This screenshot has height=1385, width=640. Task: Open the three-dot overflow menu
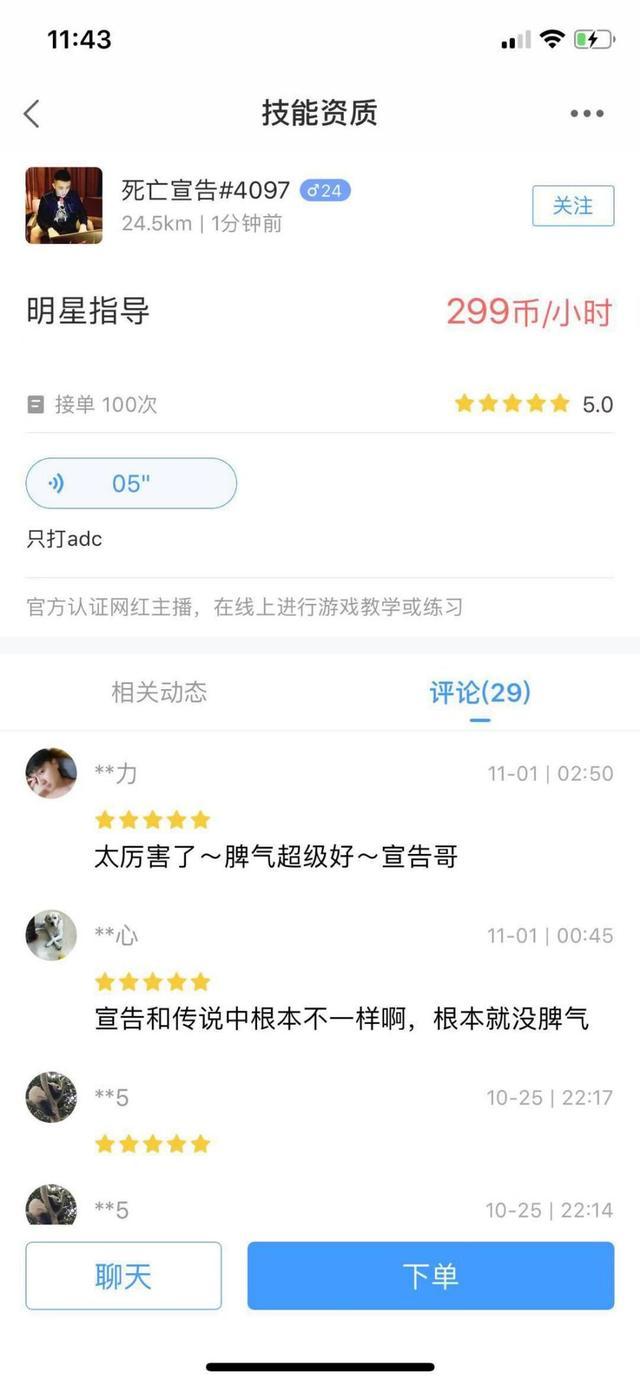[x=587, y=113]
